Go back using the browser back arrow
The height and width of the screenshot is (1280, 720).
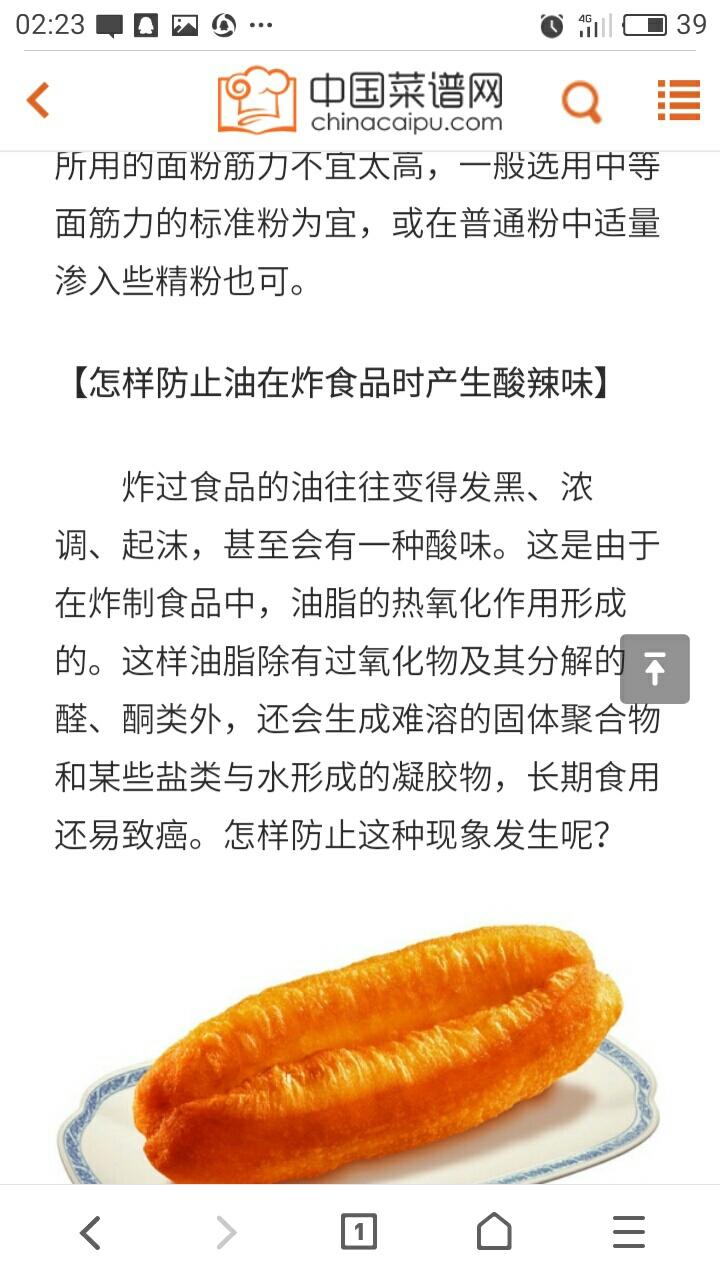click(x=91, y=1232)
